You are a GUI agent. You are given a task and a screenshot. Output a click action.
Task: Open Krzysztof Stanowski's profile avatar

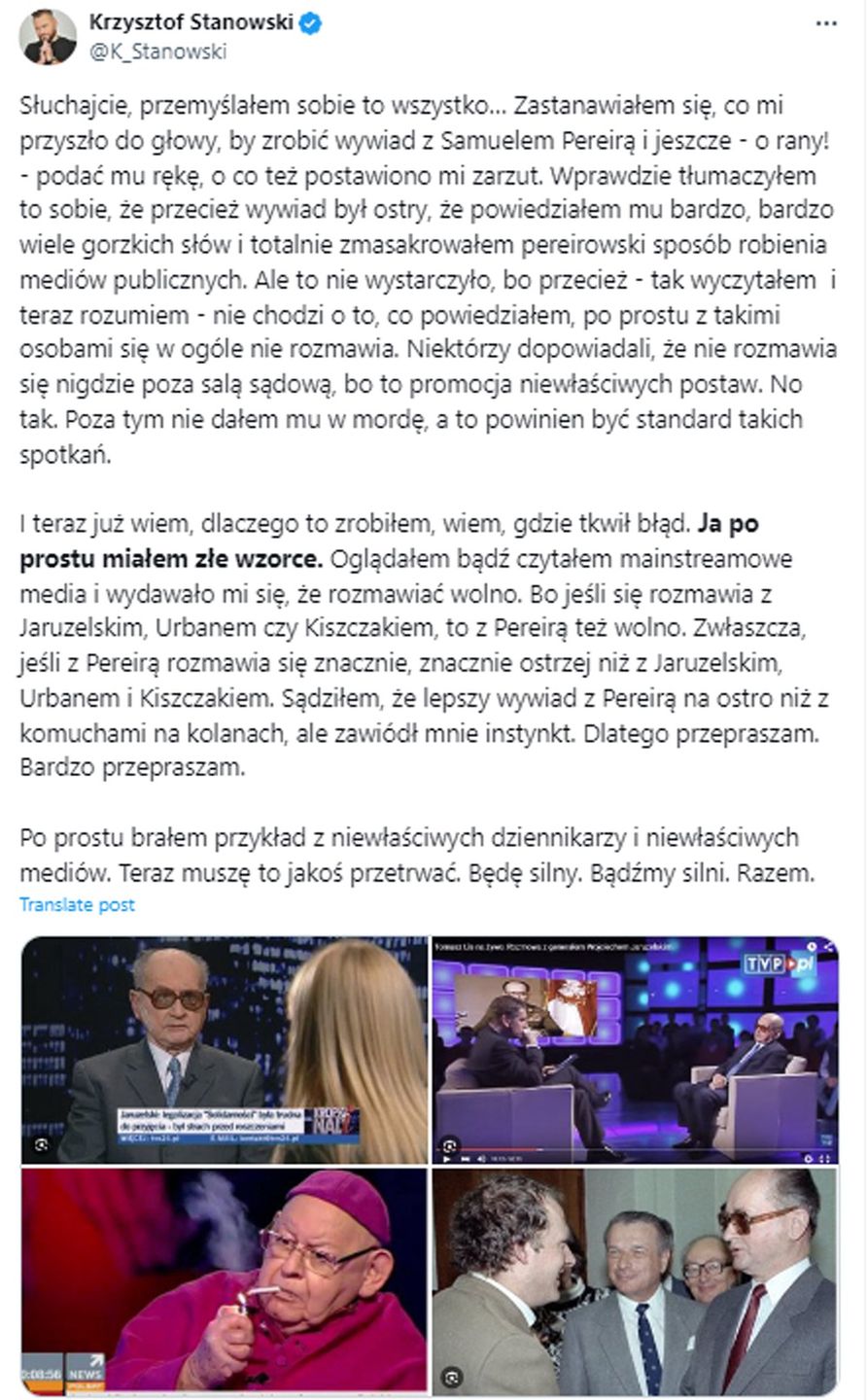pyautogui.click(x=50, y=37)
